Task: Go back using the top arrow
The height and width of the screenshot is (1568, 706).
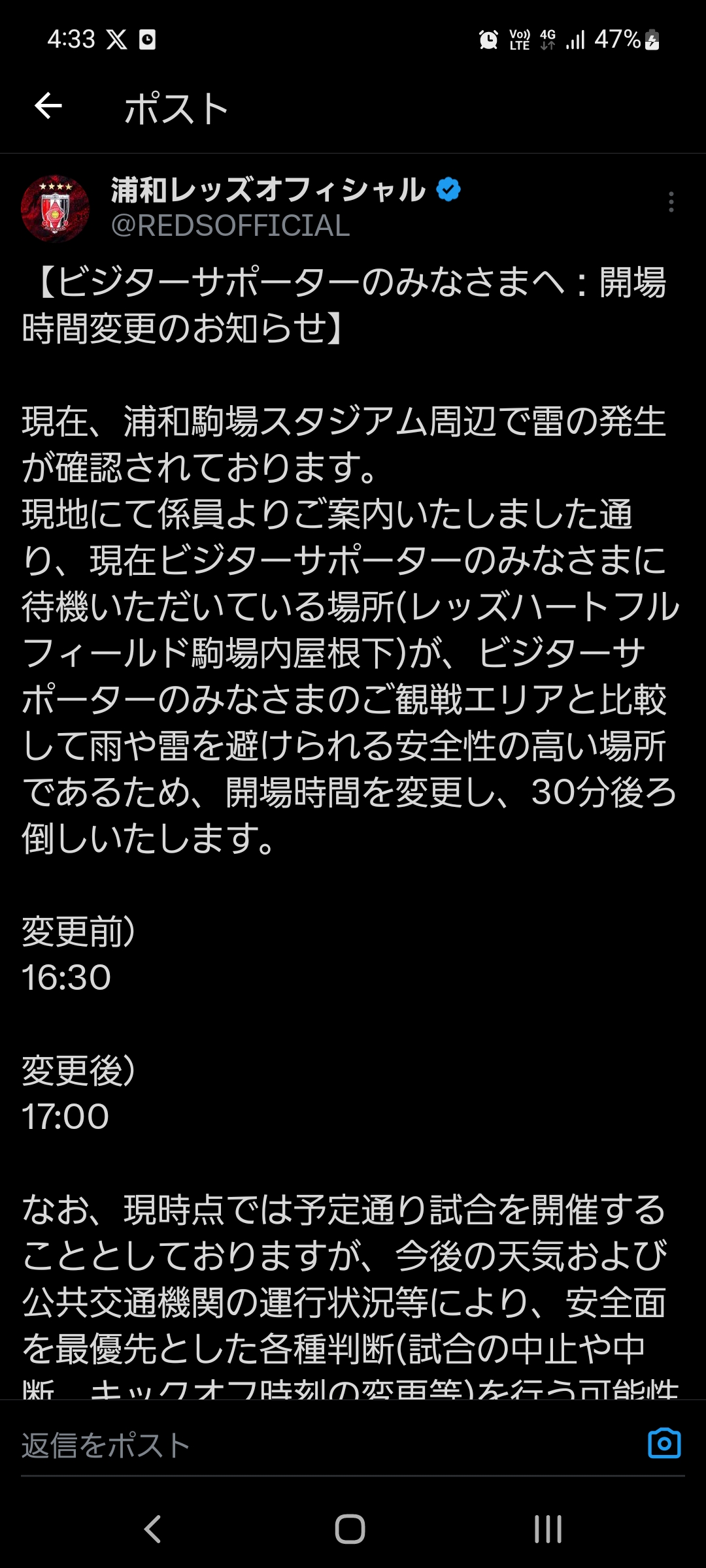Action: 48,106
